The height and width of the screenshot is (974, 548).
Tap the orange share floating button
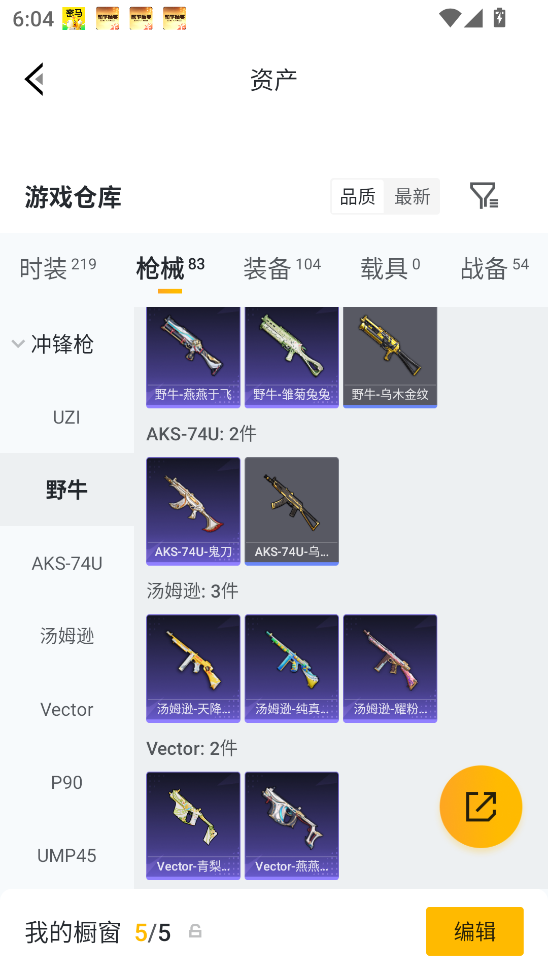click(x=481, y=806)
